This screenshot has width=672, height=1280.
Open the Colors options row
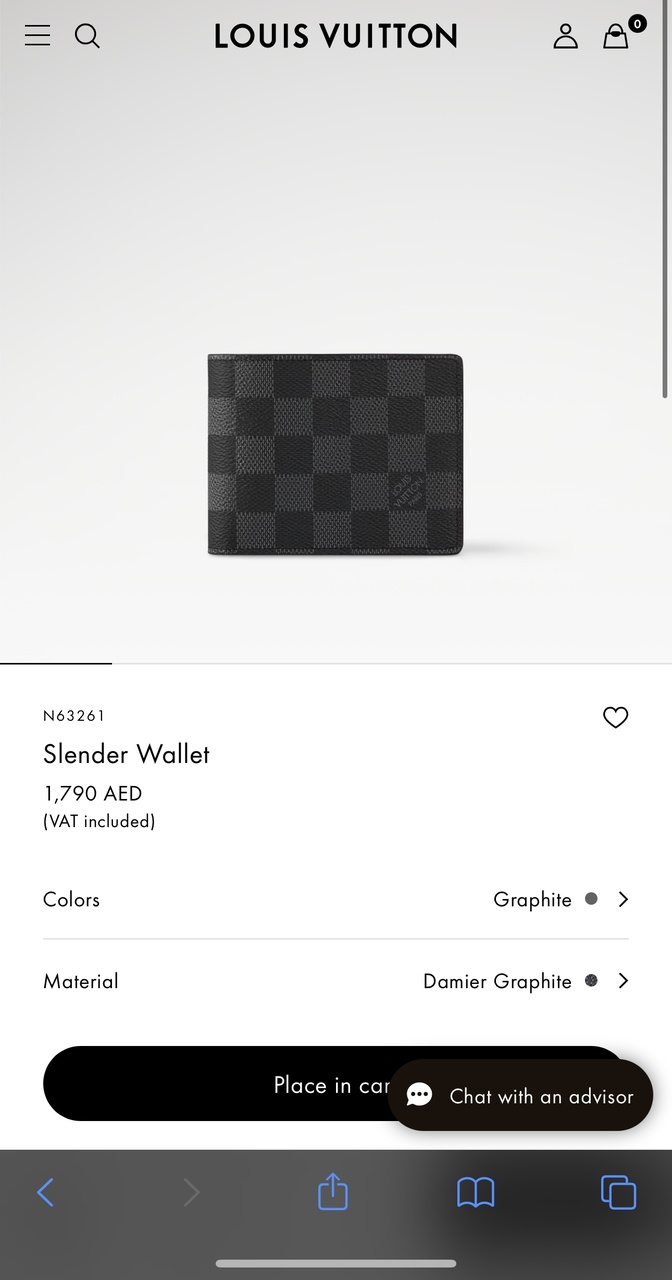(336, 899)
